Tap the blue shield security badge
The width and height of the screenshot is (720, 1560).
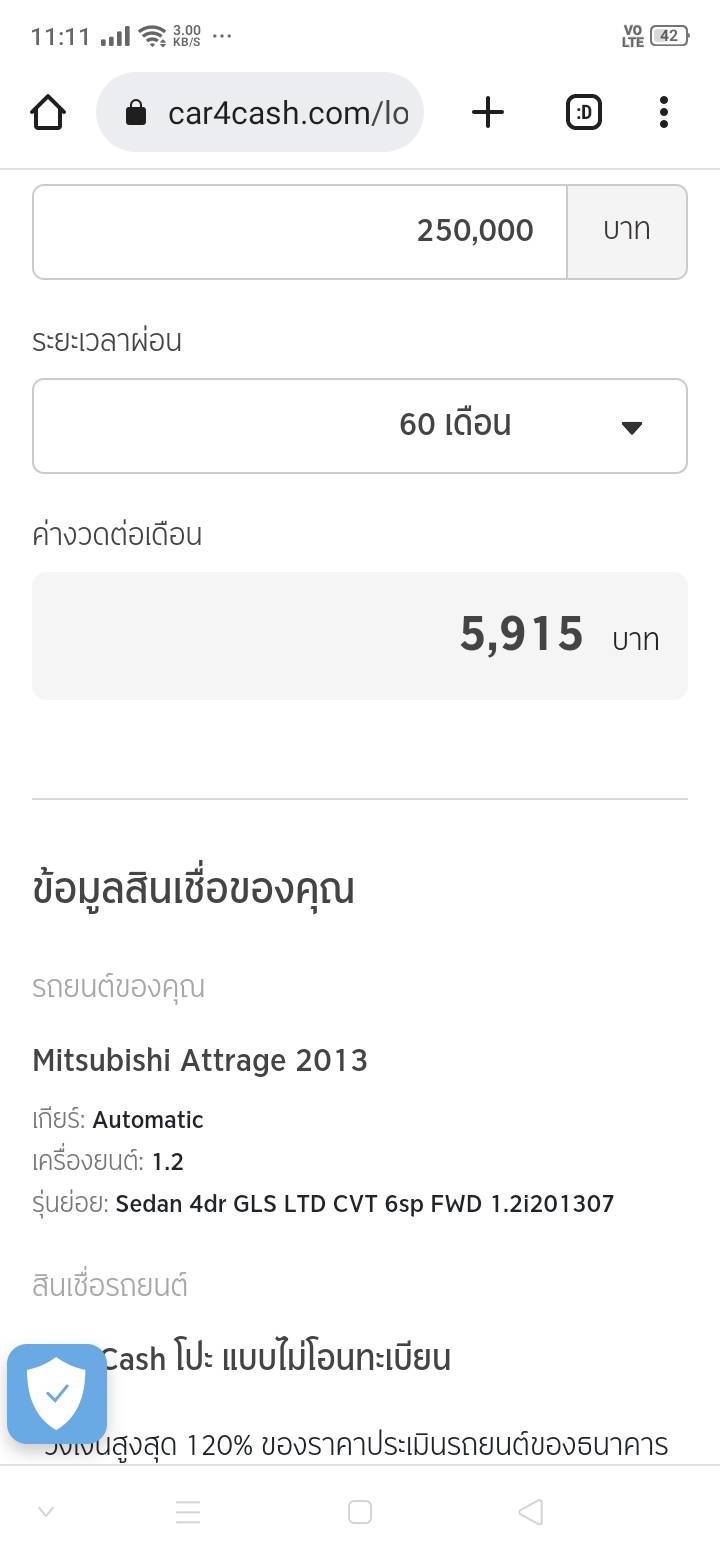(x=57, y=1393)
